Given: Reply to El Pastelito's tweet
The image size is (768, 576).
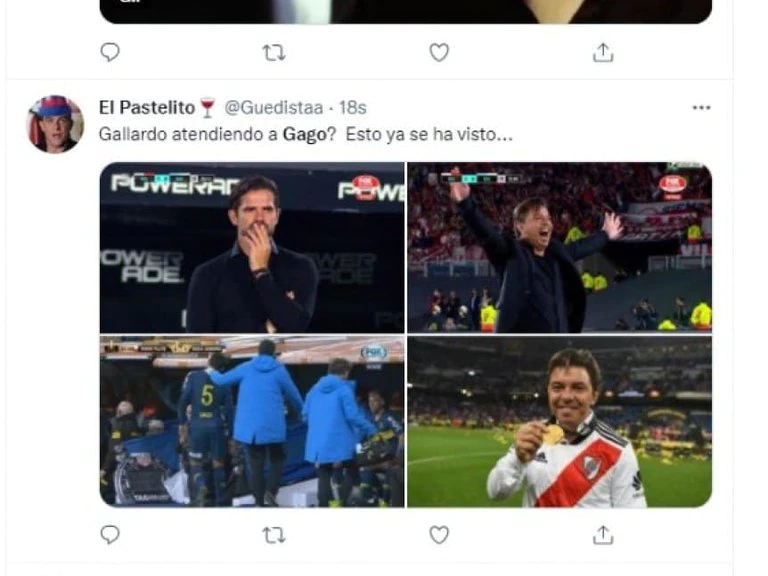Looking at the screenshot, I should [110, 535].
